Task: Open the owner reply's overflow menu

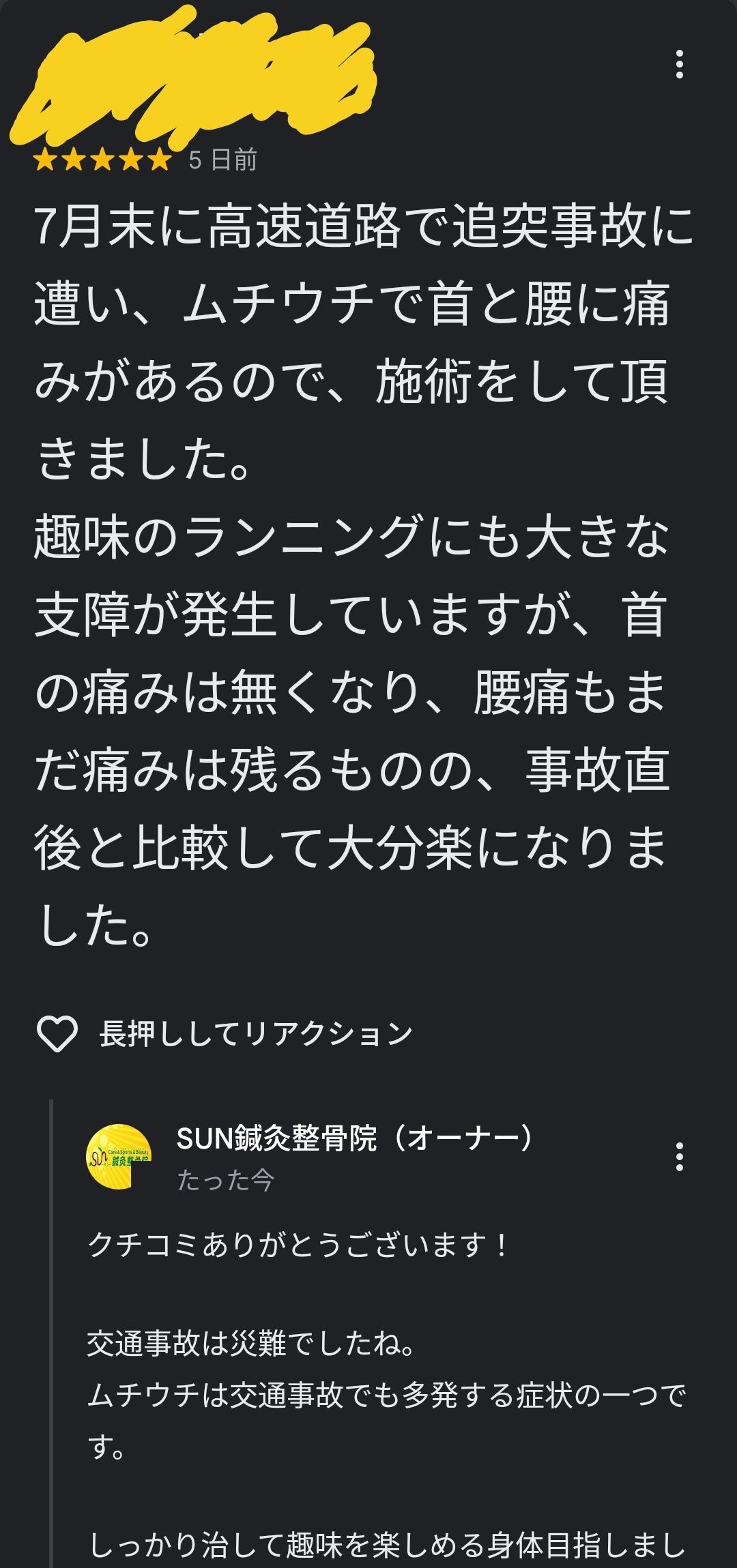Action: pos(679,1157)
